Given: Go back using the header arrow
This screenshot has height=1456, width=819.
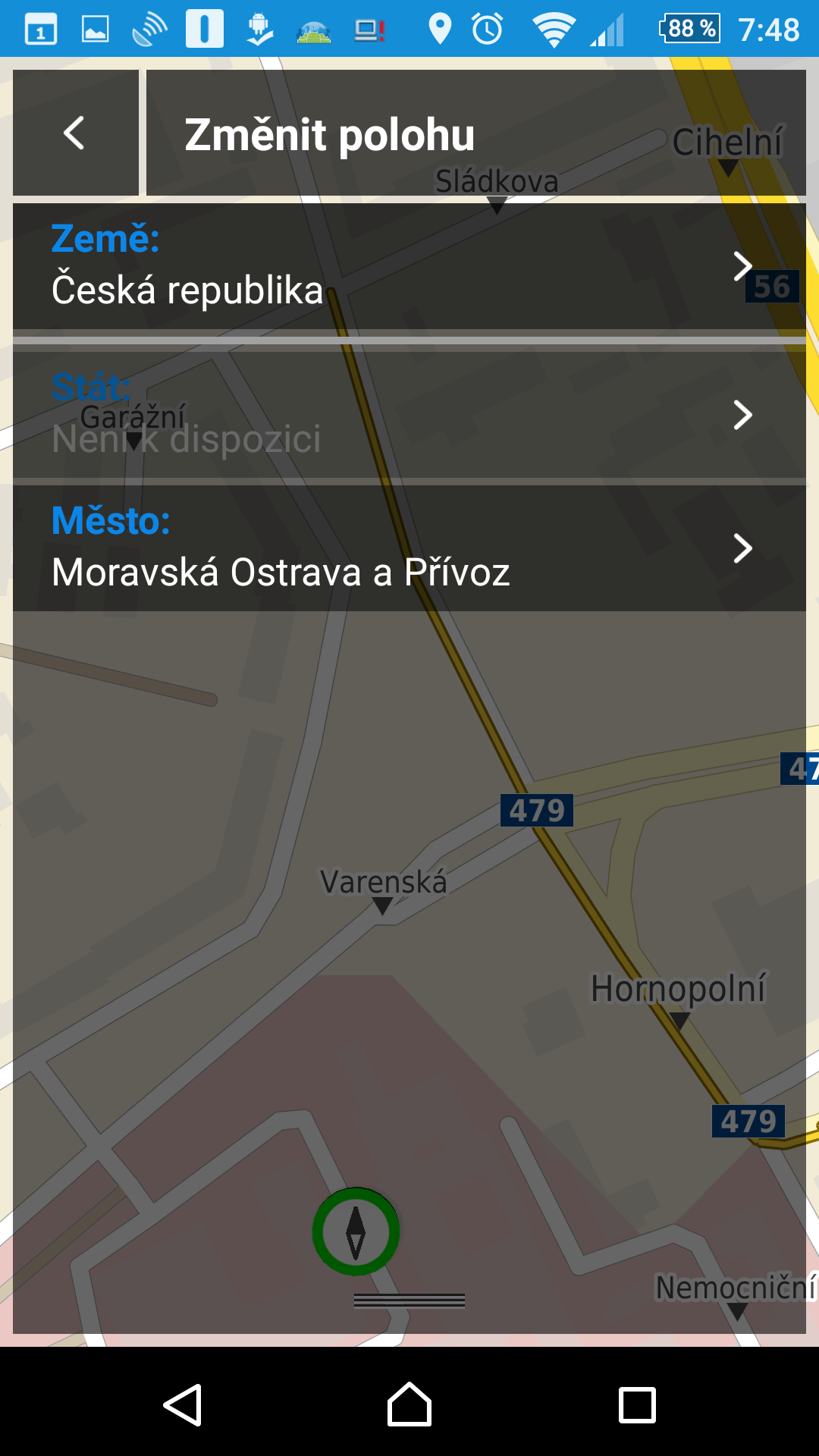Looking at the screenshot, I should click(76, 133).
